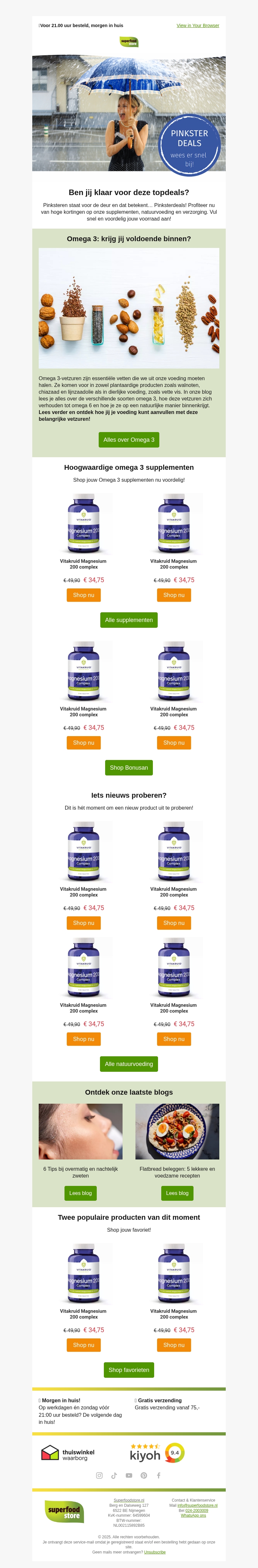This screenshot has width=258, height=1568.
Task: Select the Shop Bonusan button
Action: click(129, 768)
